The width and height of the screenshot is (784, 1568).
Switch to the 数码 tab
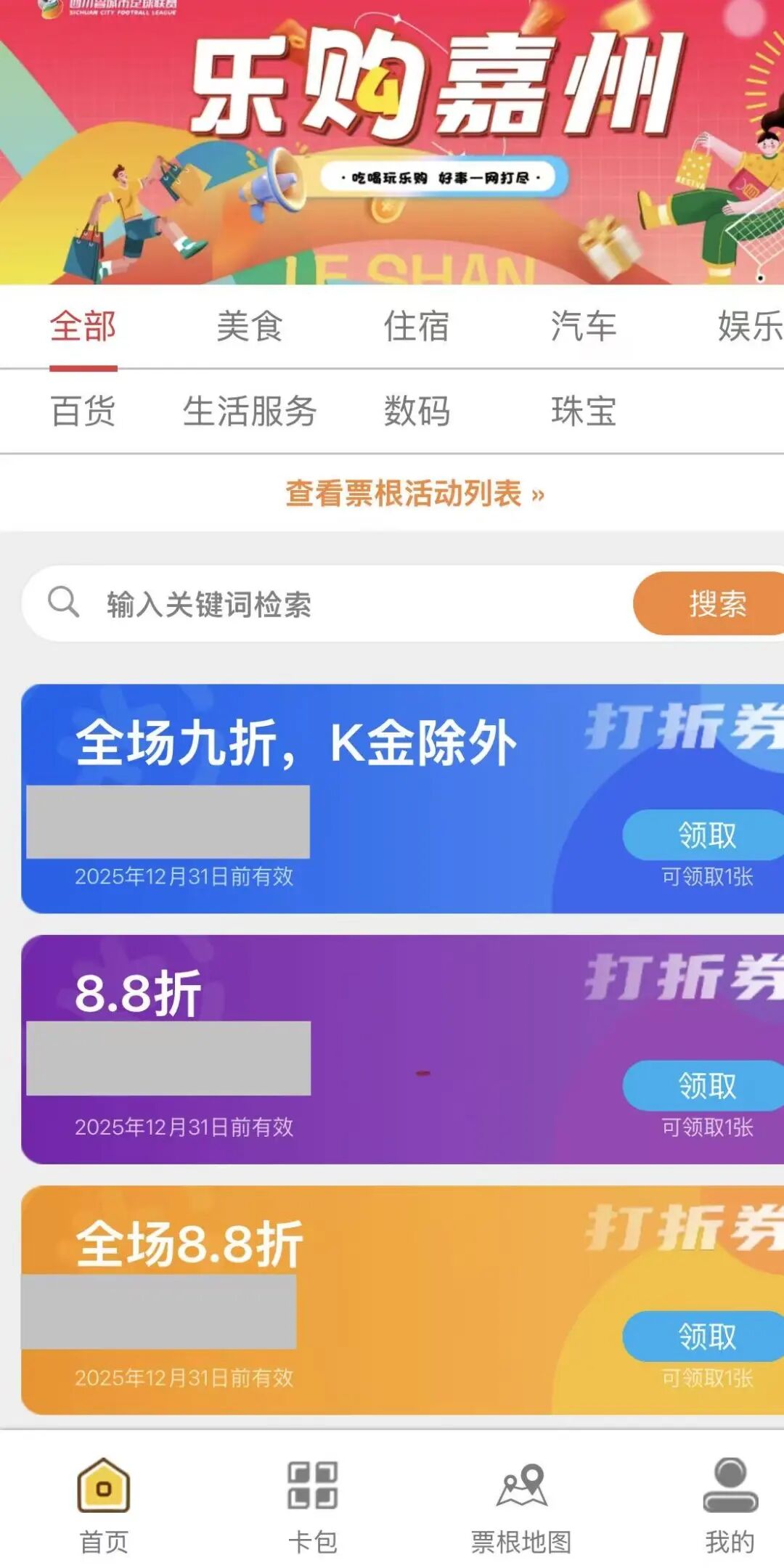coord(415,410)
